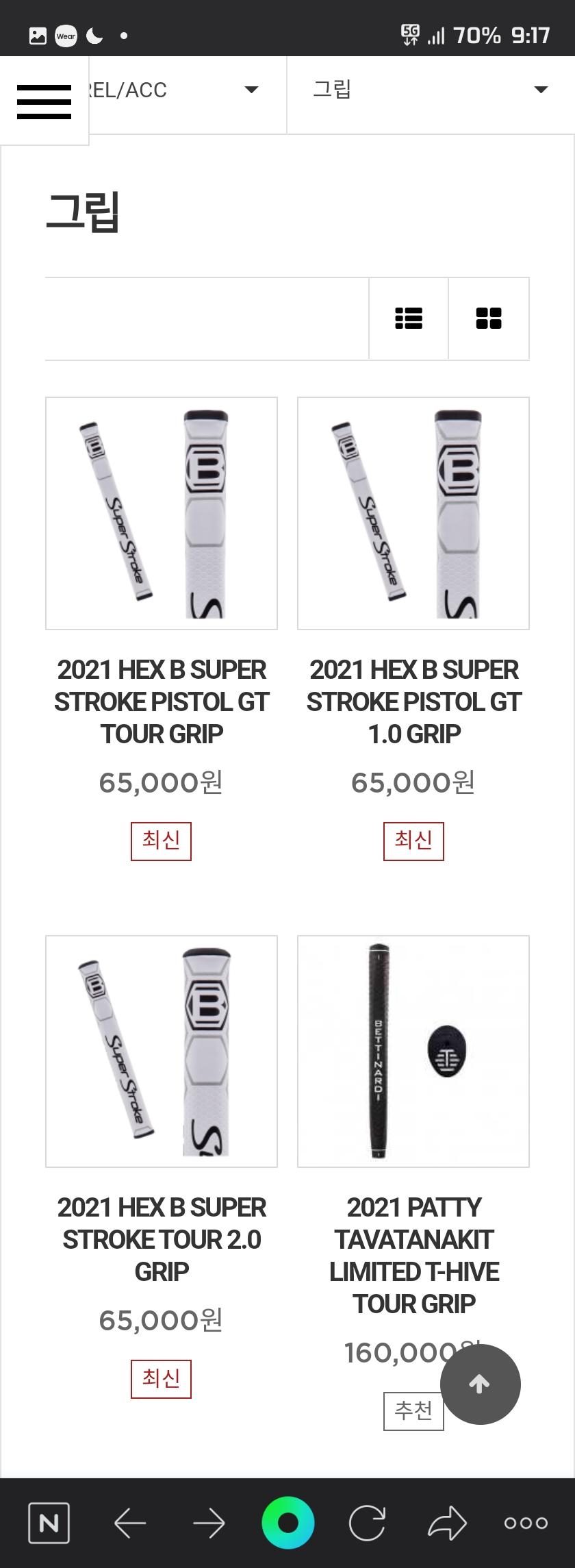Open the browser's three-dot more menu
The height and width of the screenshot is (1568, 575).
526,1523
